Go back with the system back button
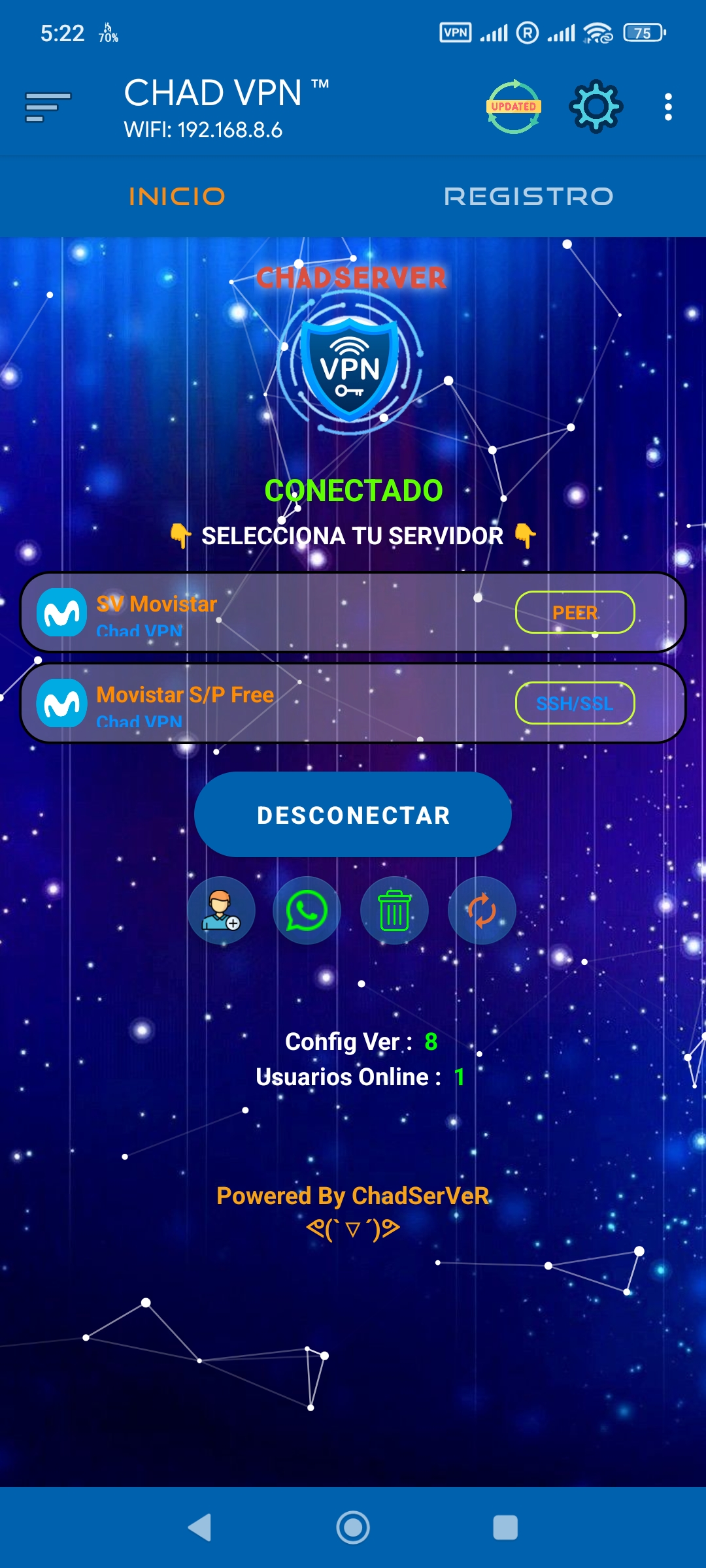The image size is (706, 1568). tap(200, 1527)
